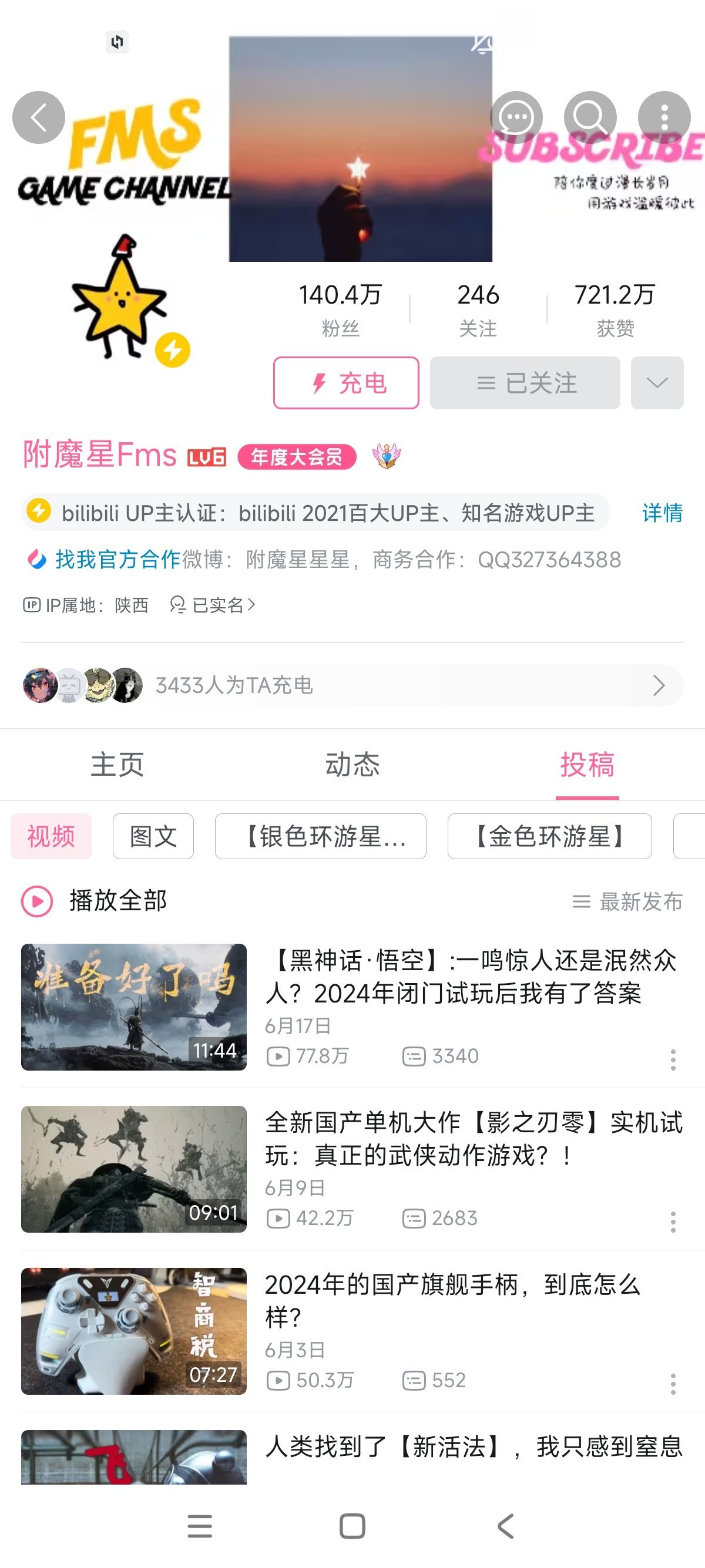Viewport: 705px width, 1568px height.
Task: Open more options for 国产旗舰手柄 video
Action: coord(673,1384)
